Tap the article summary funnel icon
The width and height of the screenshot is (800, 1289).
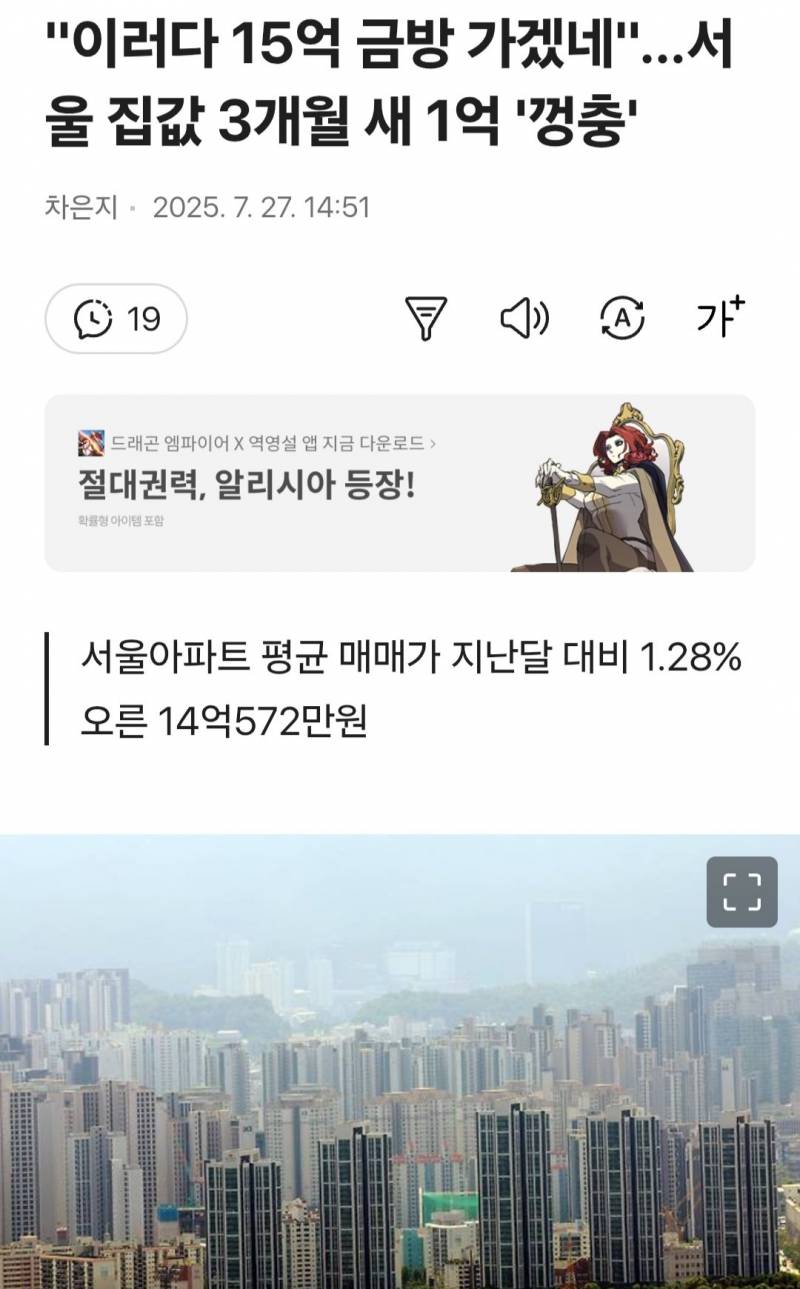tap(425, 319)
